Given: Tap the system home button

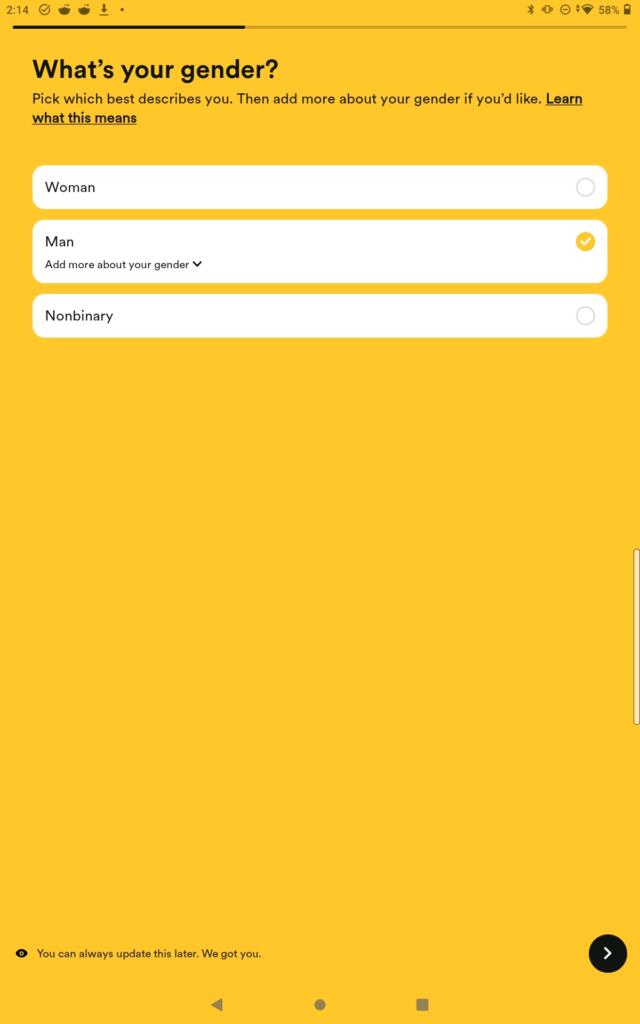Looking at the screenshot, I should [x=320, y=1004].
